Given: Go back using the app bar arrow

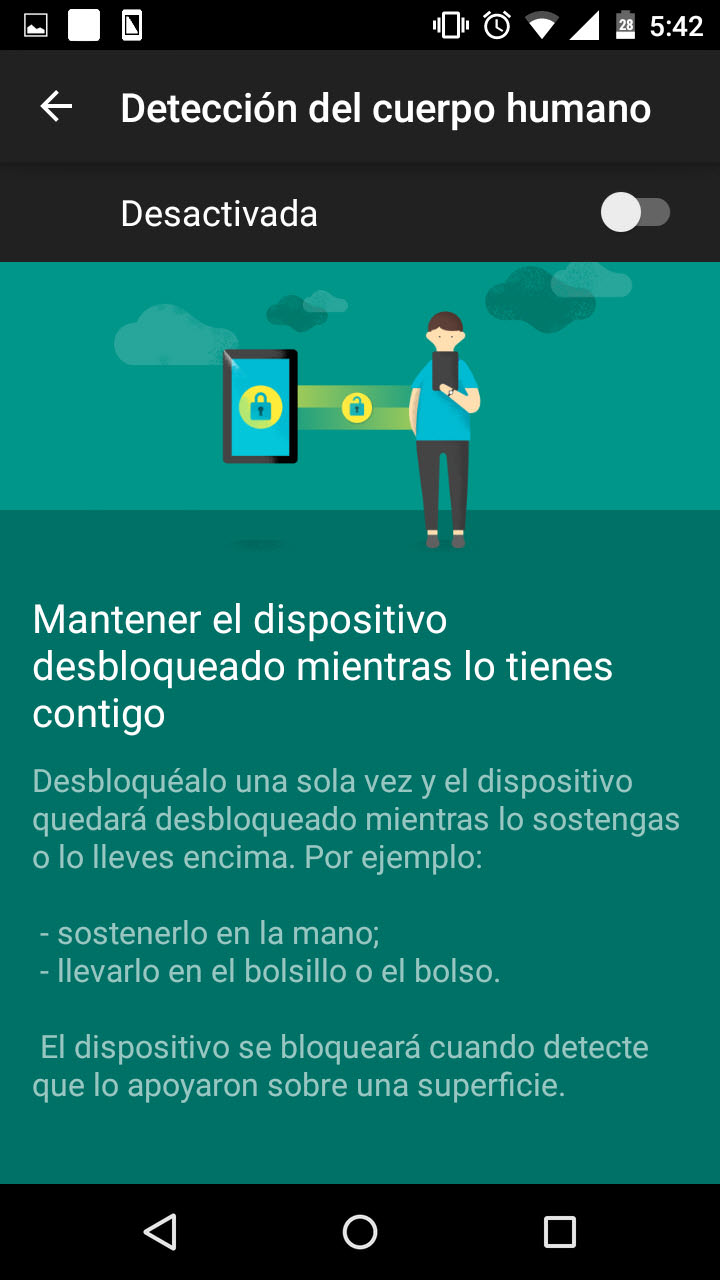Looking at the screenshot, I should pyautogui.click(x=56, y=107).
